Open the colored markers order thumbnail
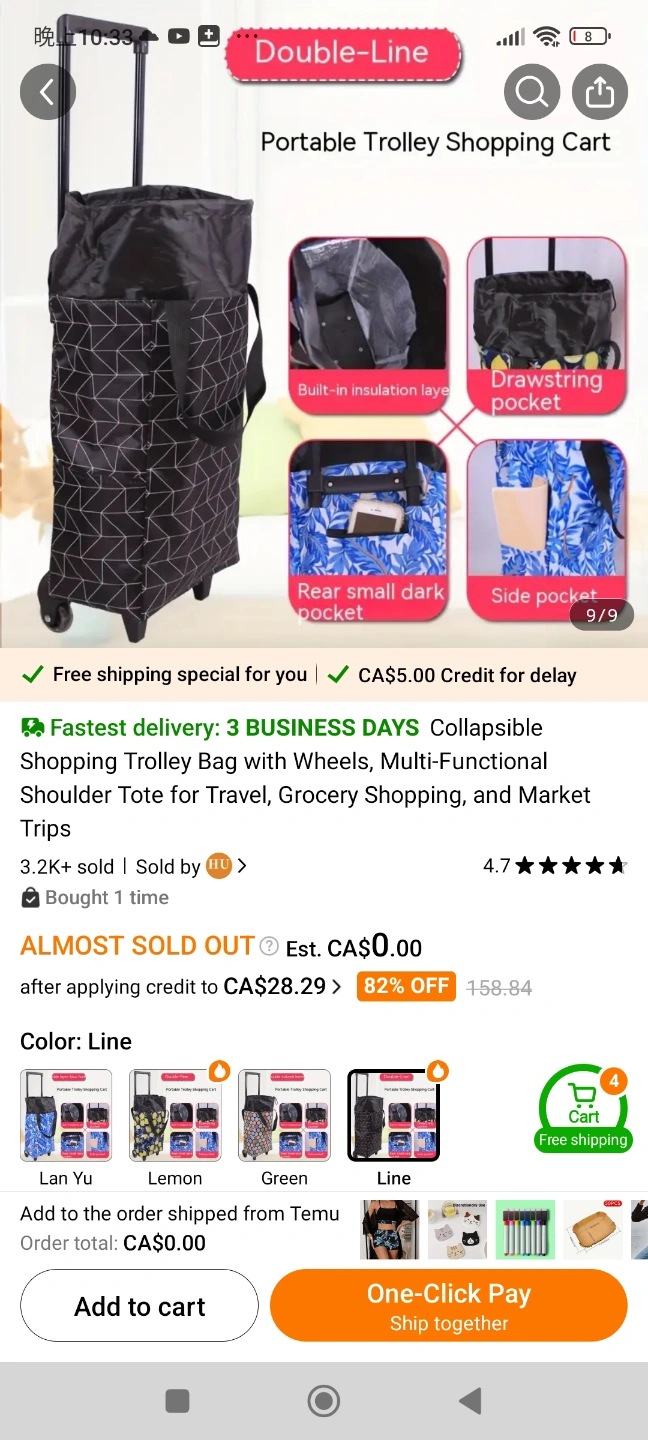The image size is (648, 1440). (525, 1230)
